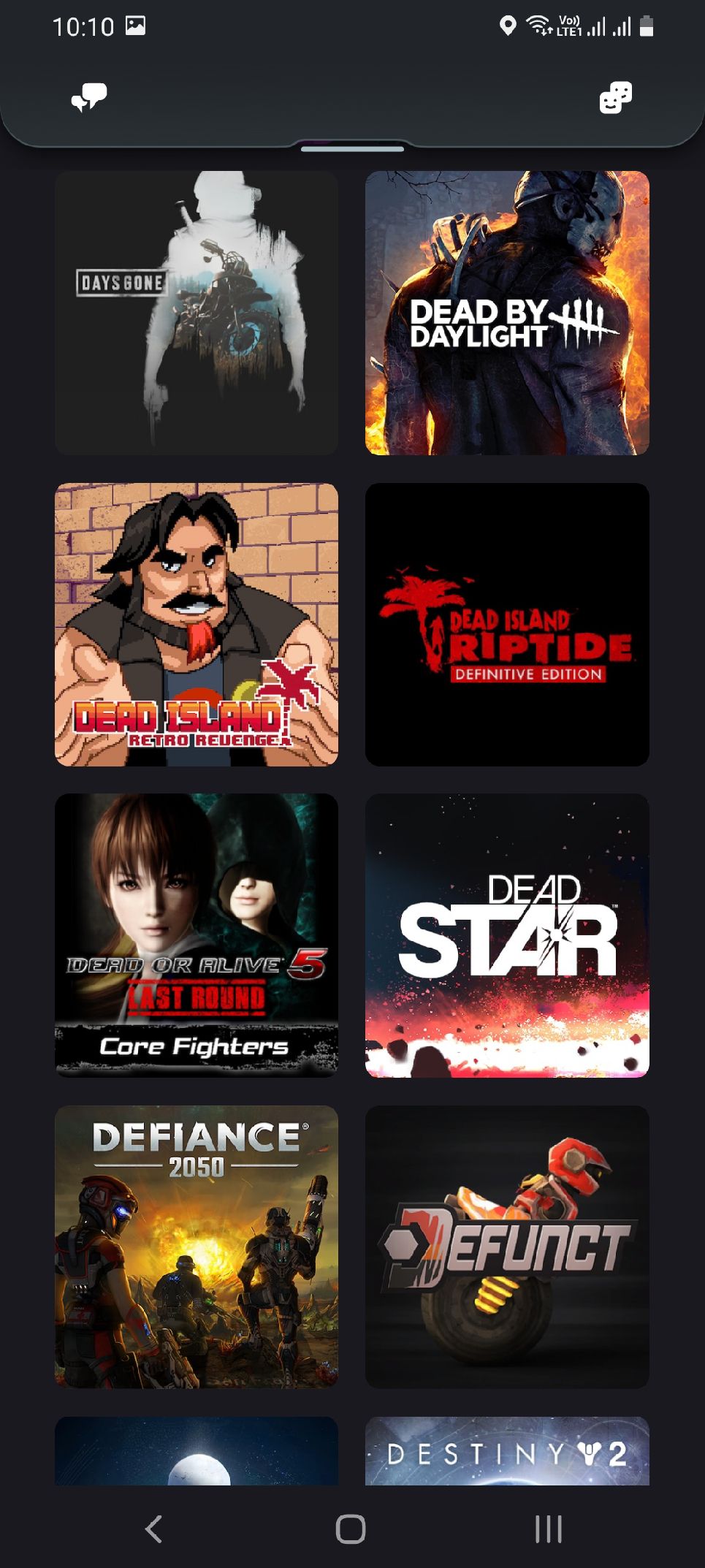Open the friends faces icon in the header
The image size is (705, 1568).
click(615, 97)
